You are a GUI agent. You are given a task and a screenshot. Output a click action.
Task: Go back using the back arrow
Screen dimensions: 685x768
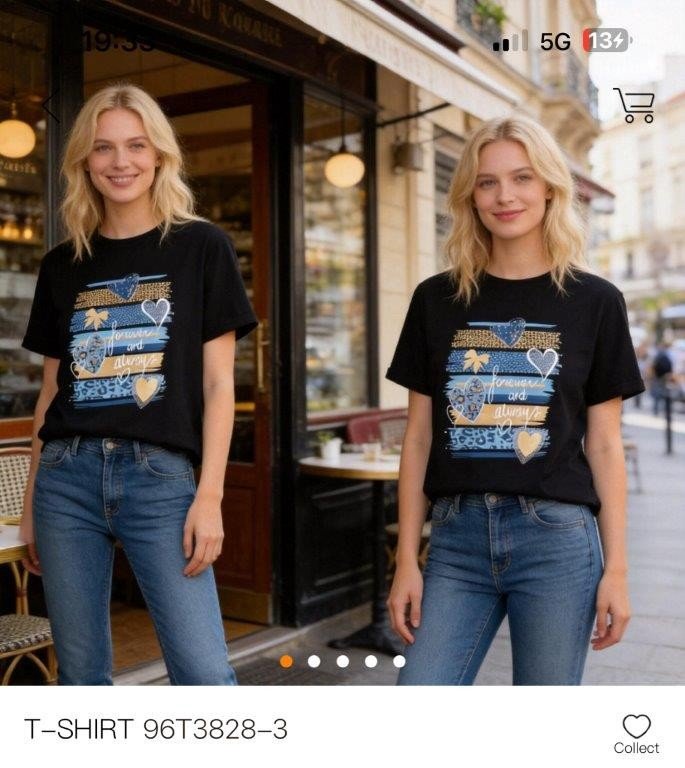(50, 106)
